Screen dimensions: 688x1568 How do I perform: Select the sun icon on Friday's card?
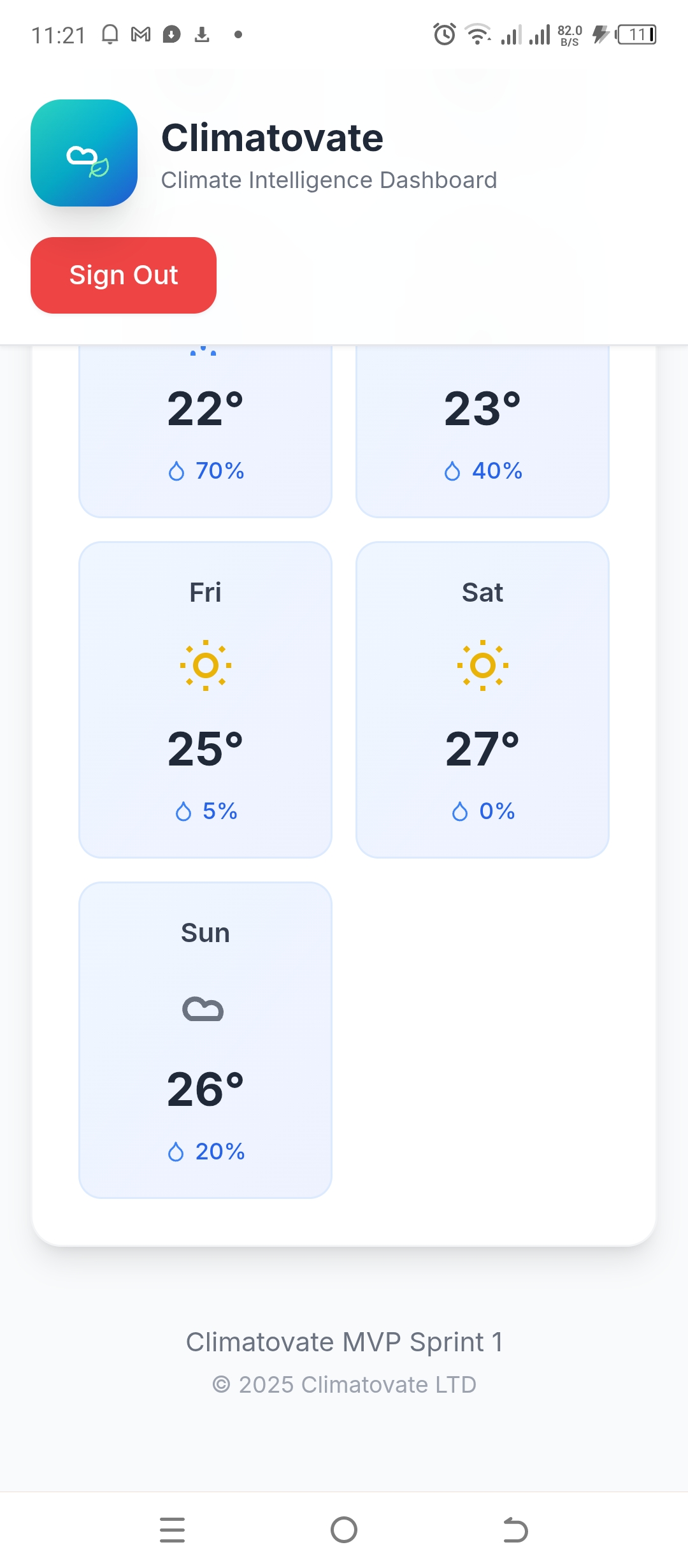[204, 665]
